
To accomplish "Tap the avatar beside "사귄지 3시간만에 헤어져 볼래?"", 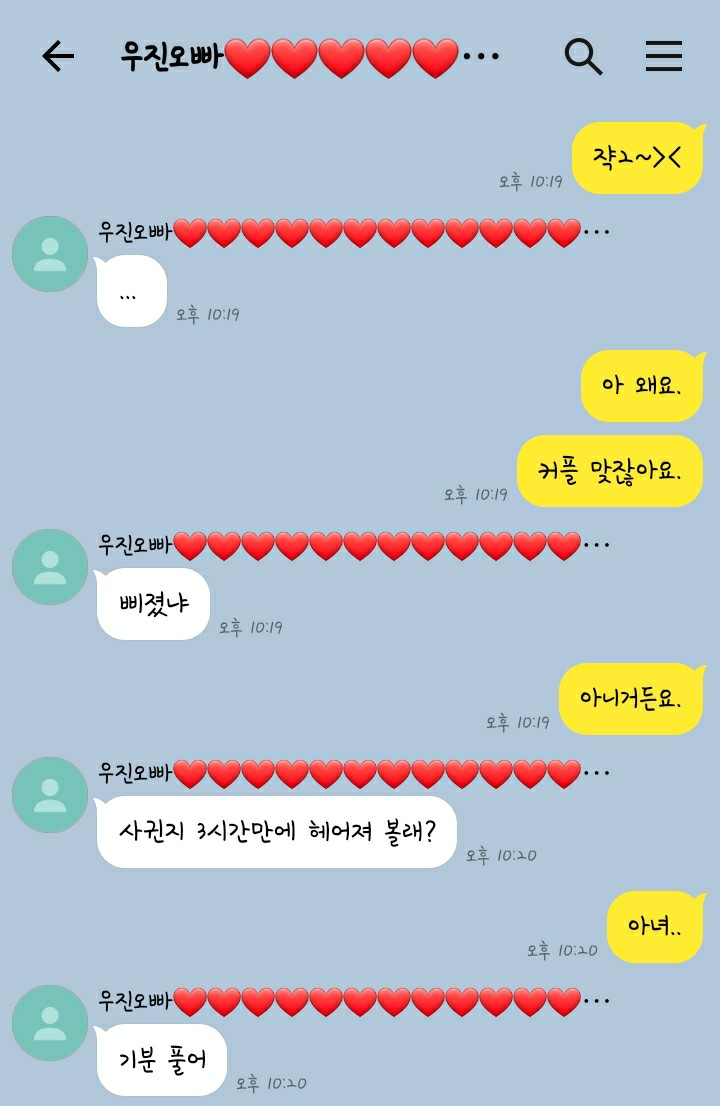I will [x=50, y=795].
